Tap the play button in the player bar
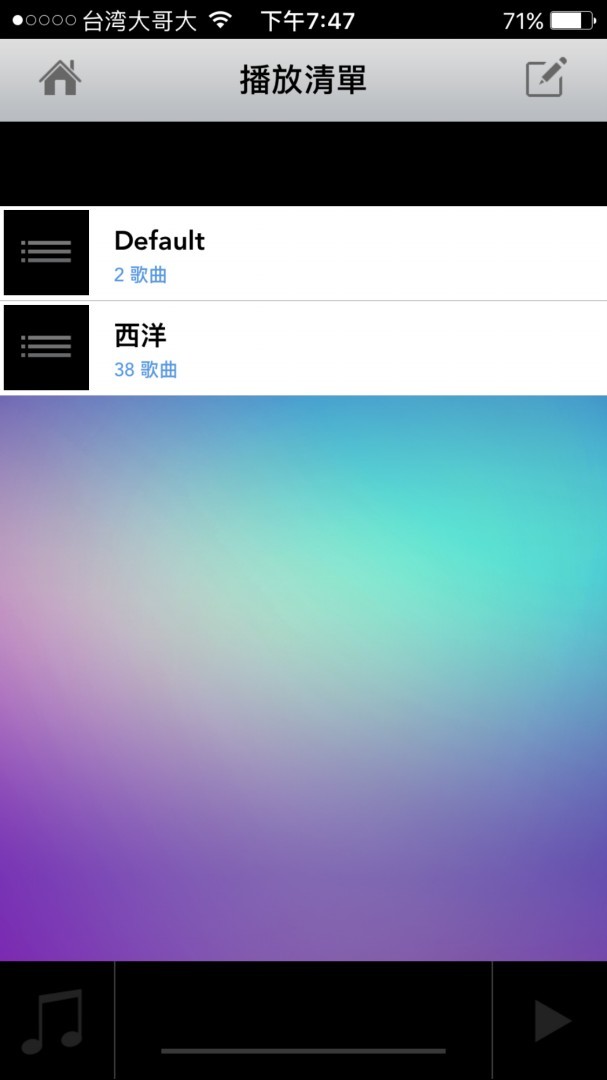Viewport: 607px width, 1080px height. pos(551,1021)
